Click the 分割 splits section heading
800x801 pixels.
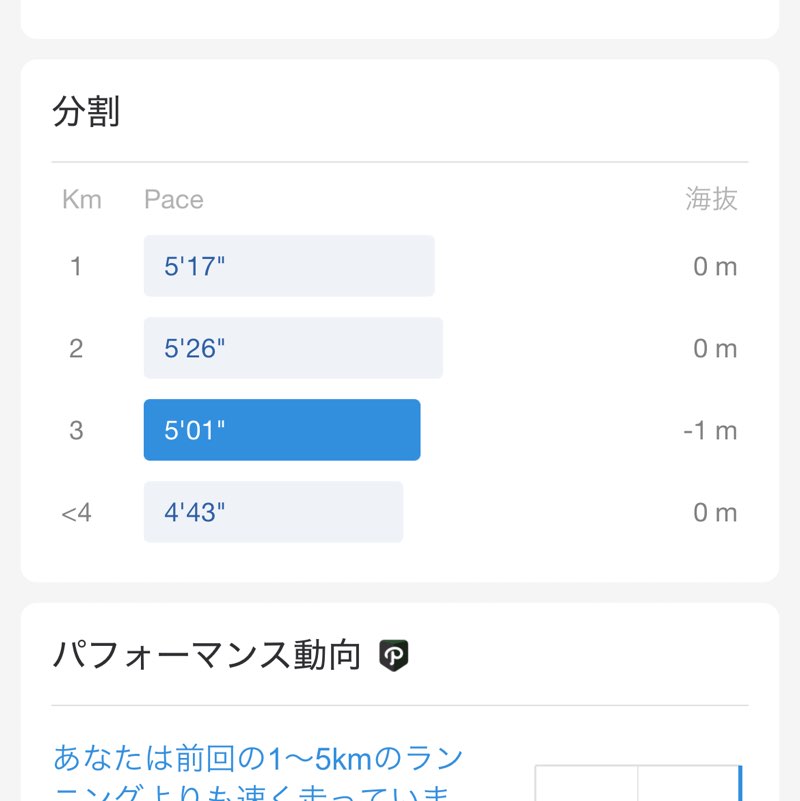click(x=86, y=112)
